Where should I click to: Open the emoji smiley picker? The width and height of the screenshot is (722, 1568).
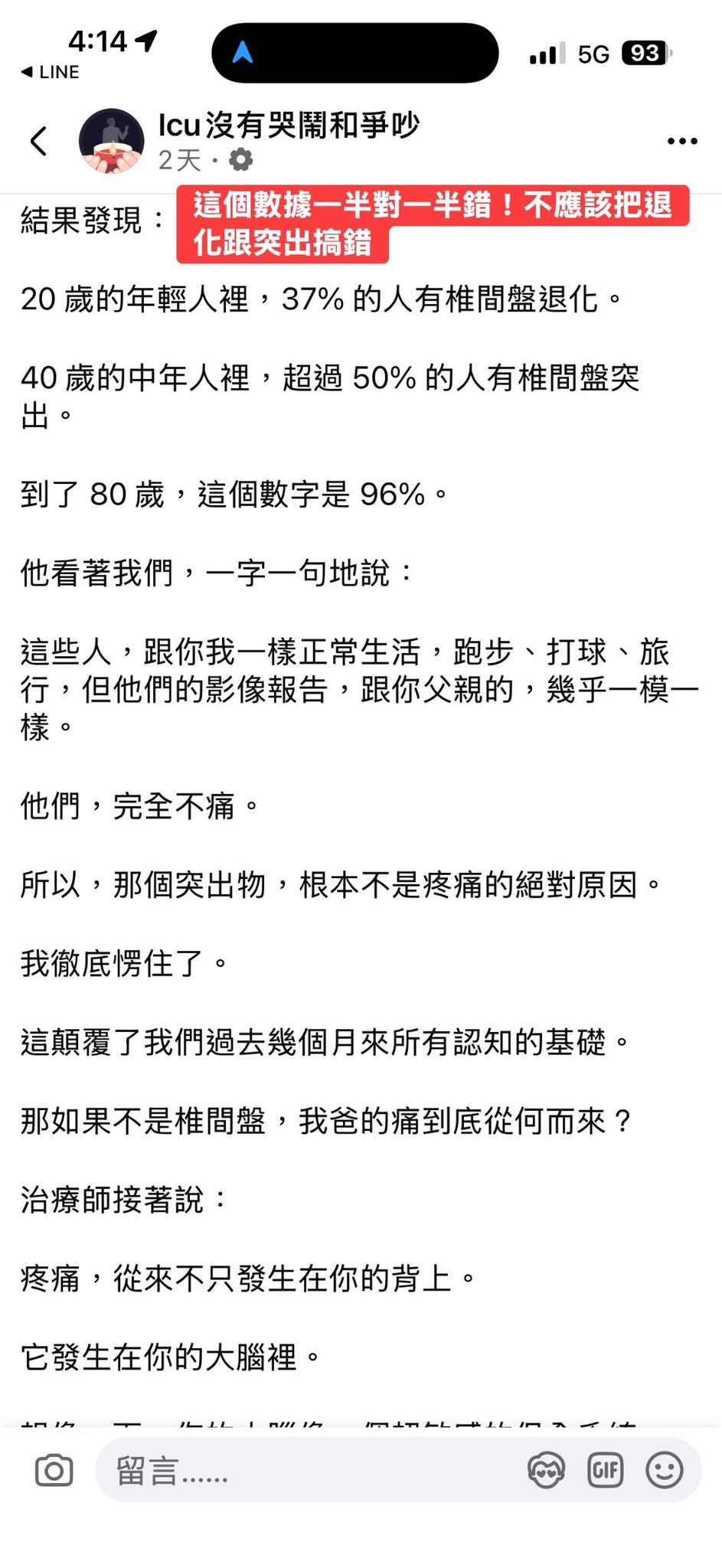pyautogui.click(x=664, y=1470)
